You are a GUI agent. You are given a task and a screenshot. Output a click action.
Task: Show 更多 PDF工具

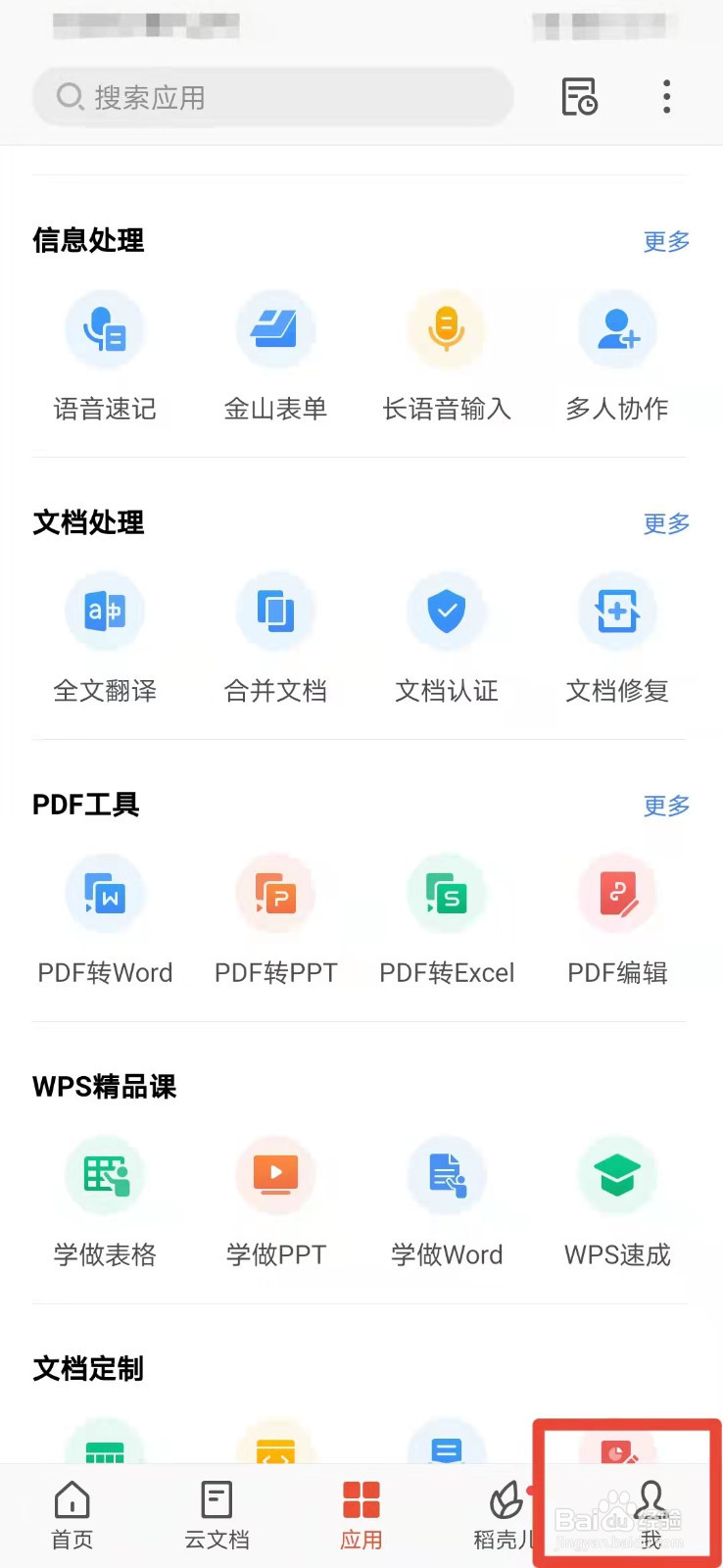pos(666,806)
